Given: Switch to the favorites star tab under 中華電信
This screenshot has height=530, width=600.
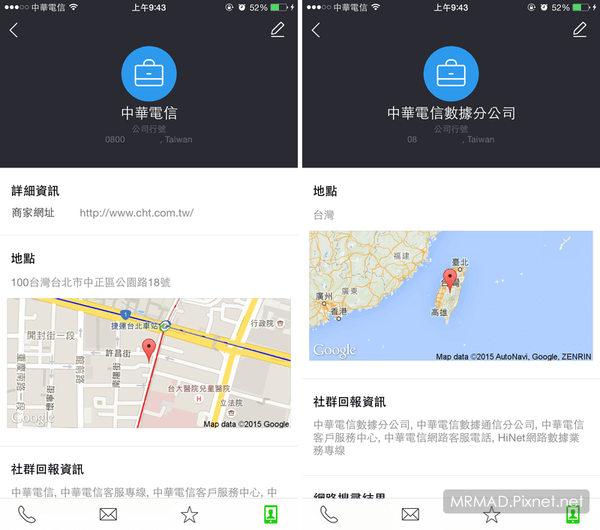Looking at the screenshot, I should [x=189, y=515].
